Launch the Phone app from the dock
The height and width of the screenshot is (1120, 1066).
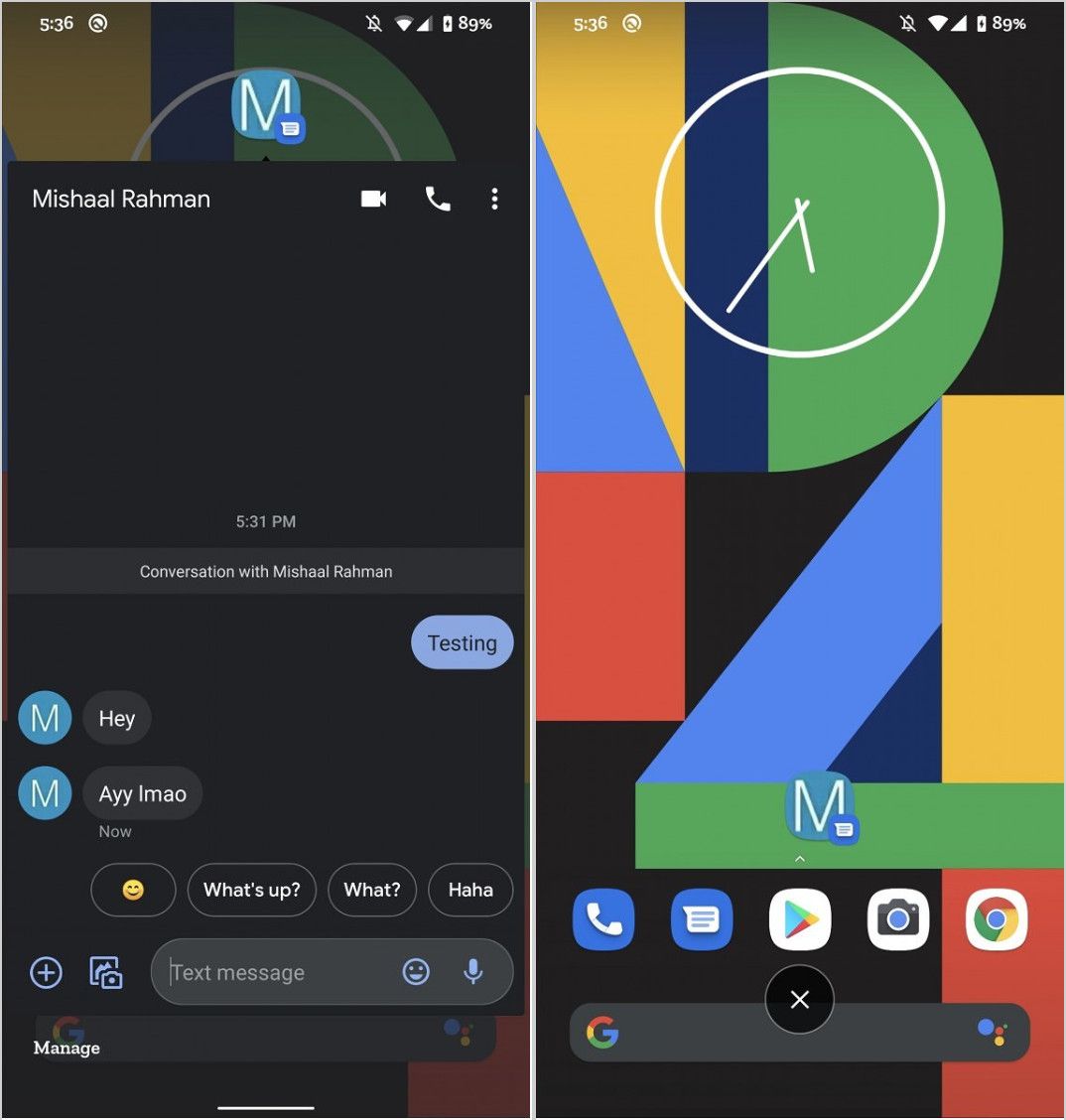click(603, 920)
